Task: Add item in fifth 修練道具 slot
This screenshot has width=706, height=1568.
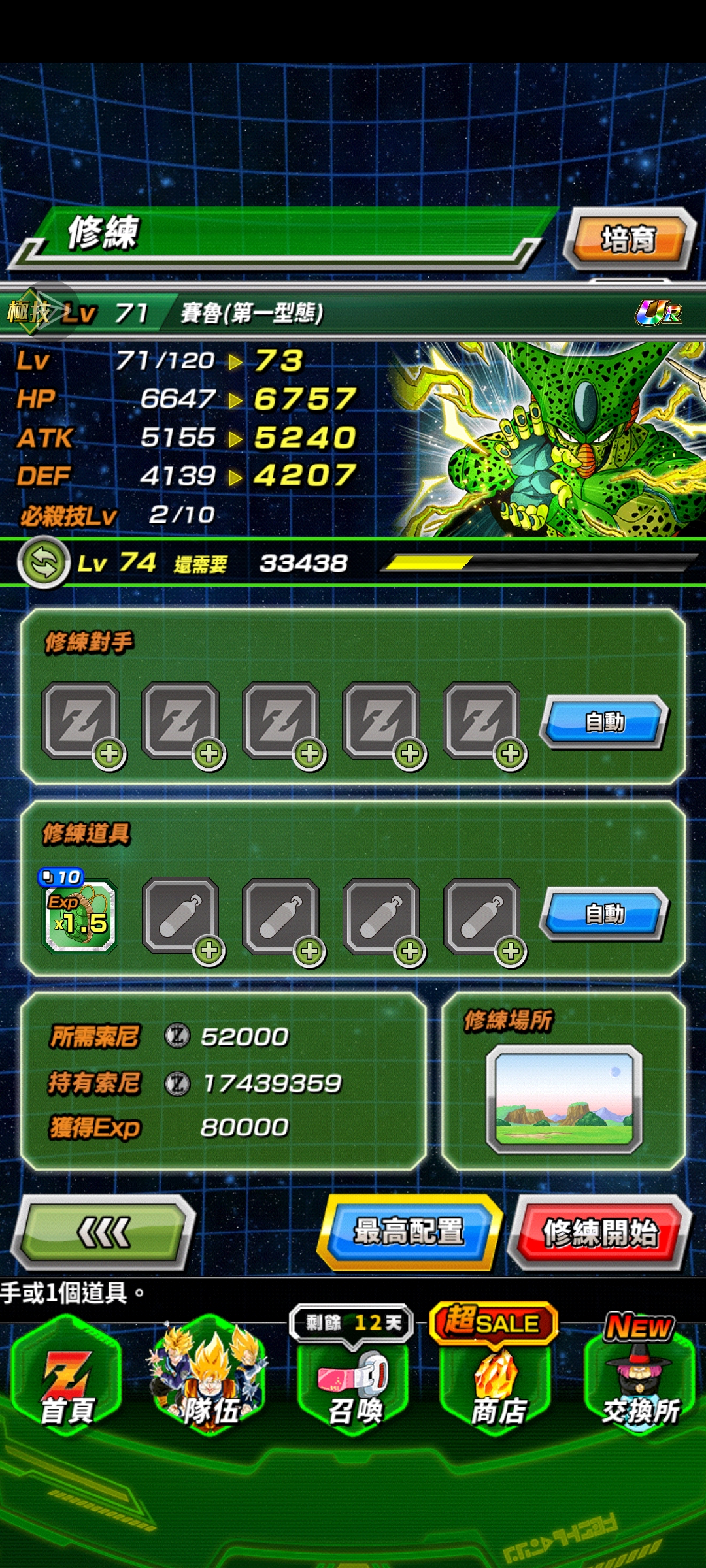Action: pyautogui.click(x=482, y=916)
